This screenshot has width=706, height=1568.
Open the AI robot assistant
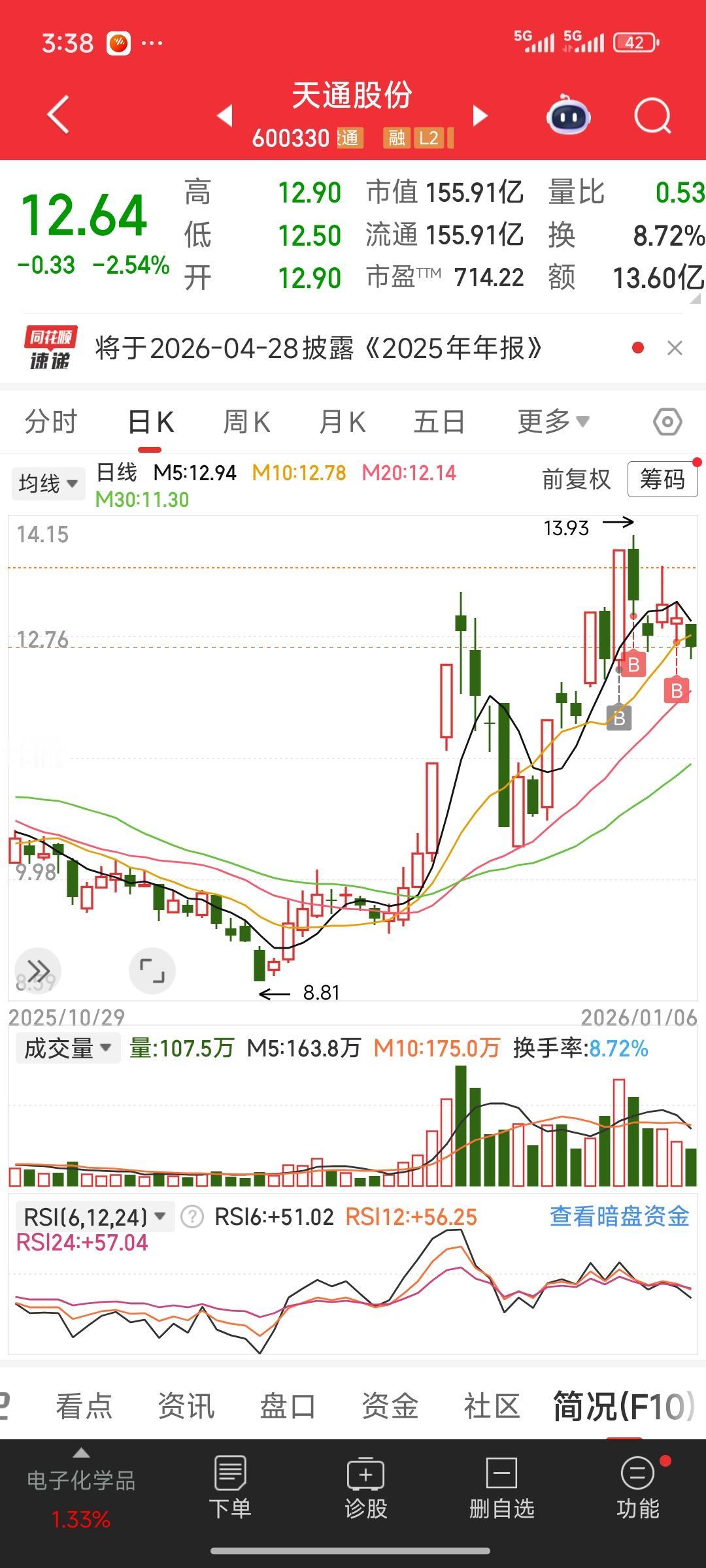coord(568,116)
